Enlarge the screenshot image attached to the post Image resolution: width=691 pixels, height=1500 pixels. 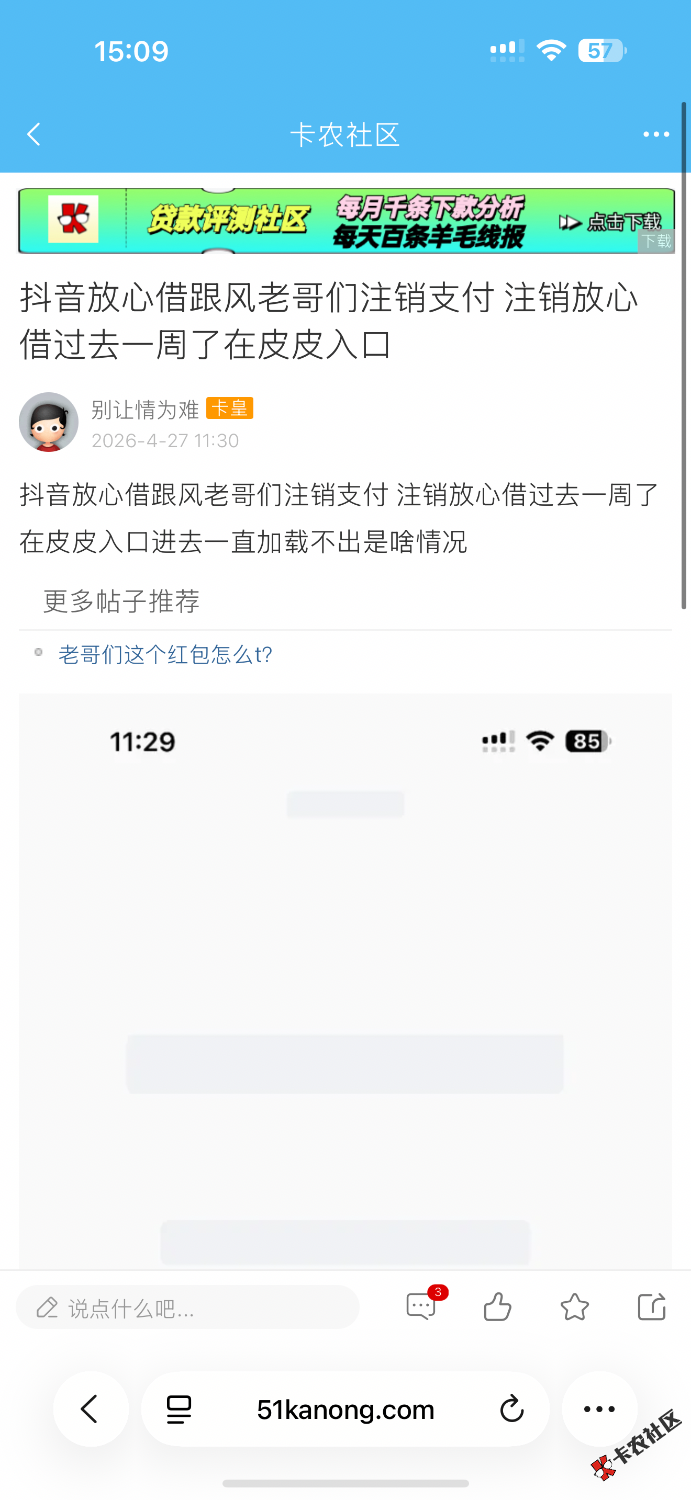click(x=345, y=980)
